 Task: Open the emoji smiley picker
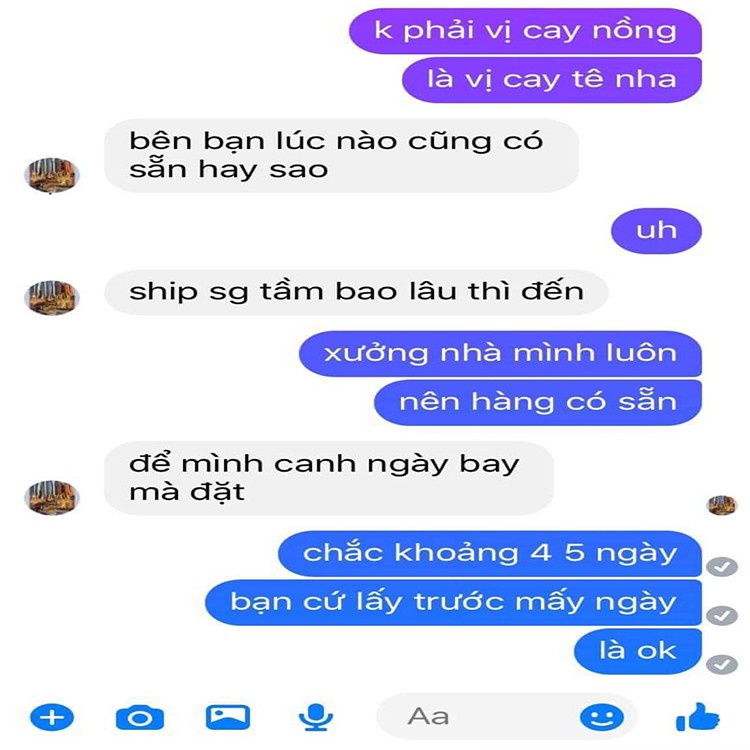tap(602, 716)
